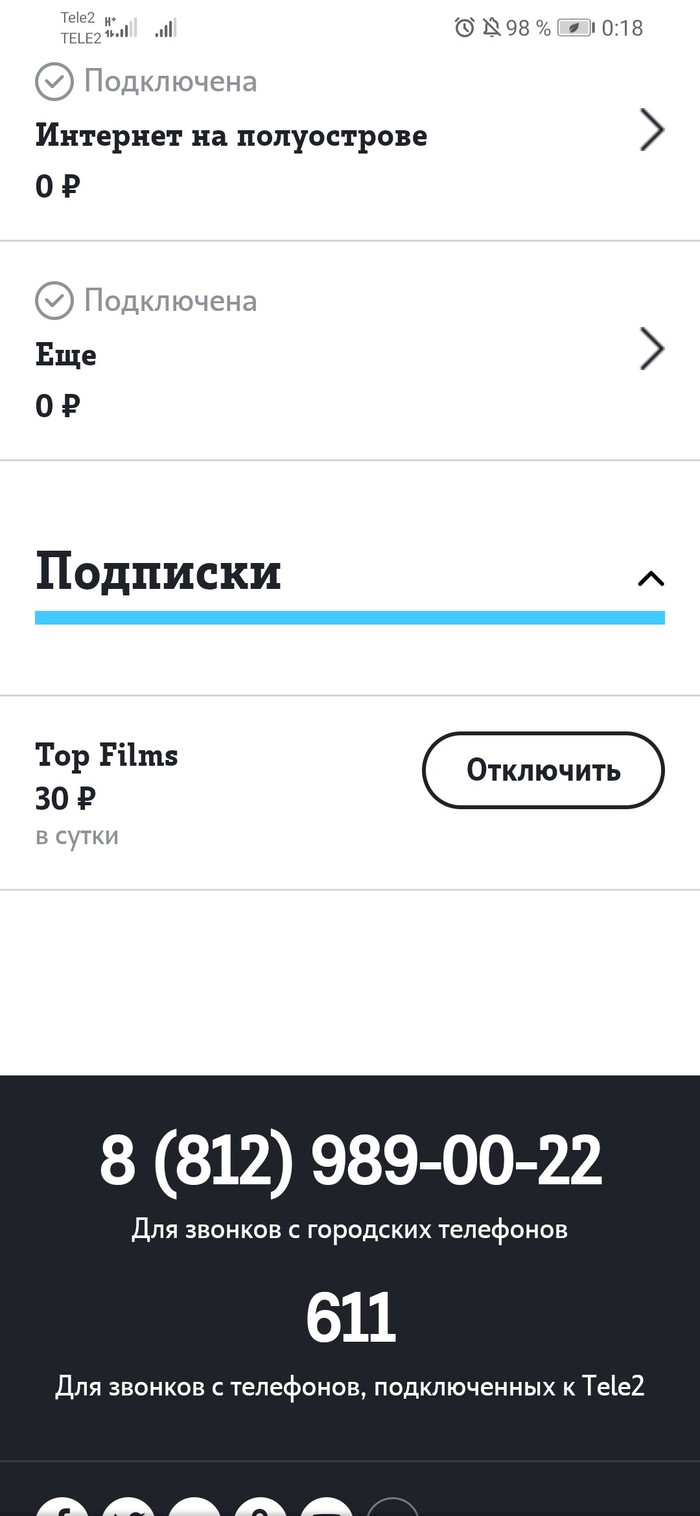
Task: Call the short number 611
Action: [x=350, y=1318]
